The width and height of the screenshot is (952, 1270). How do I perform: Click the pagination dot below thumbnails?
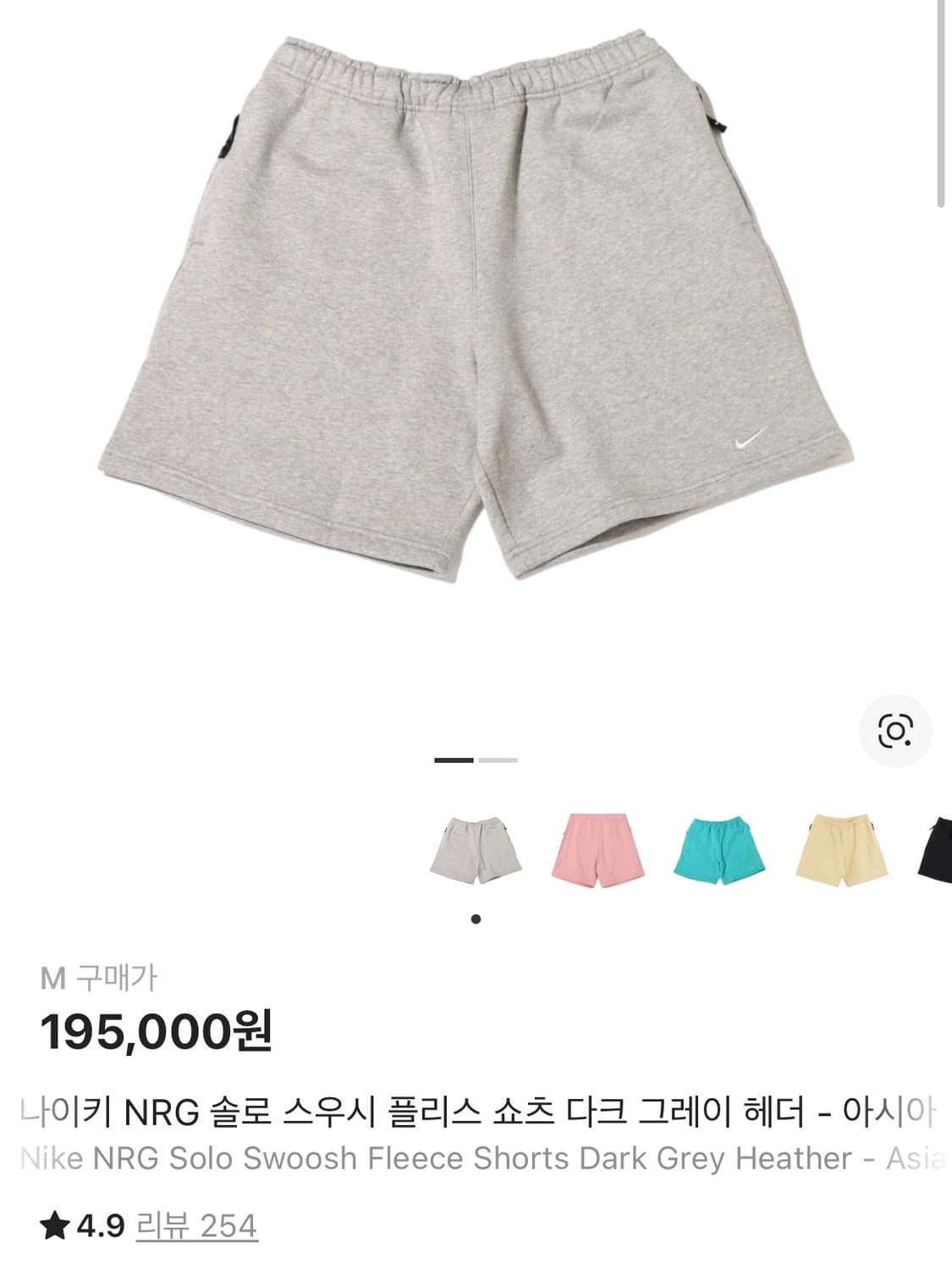tap(476, 917)
